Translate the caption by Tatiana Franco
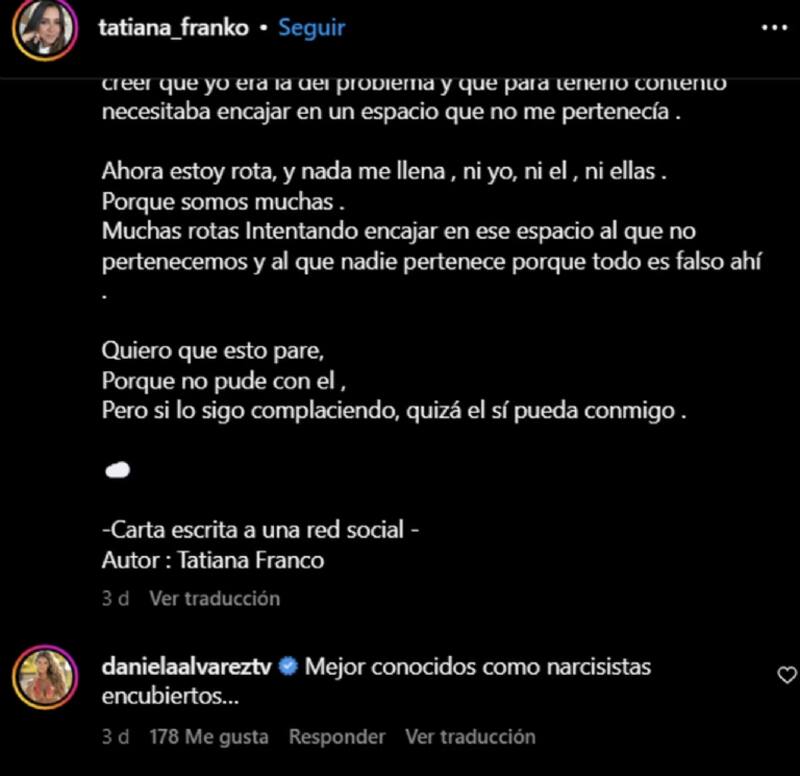The height and width of the screenshot is (776, 800). point(214,598)
